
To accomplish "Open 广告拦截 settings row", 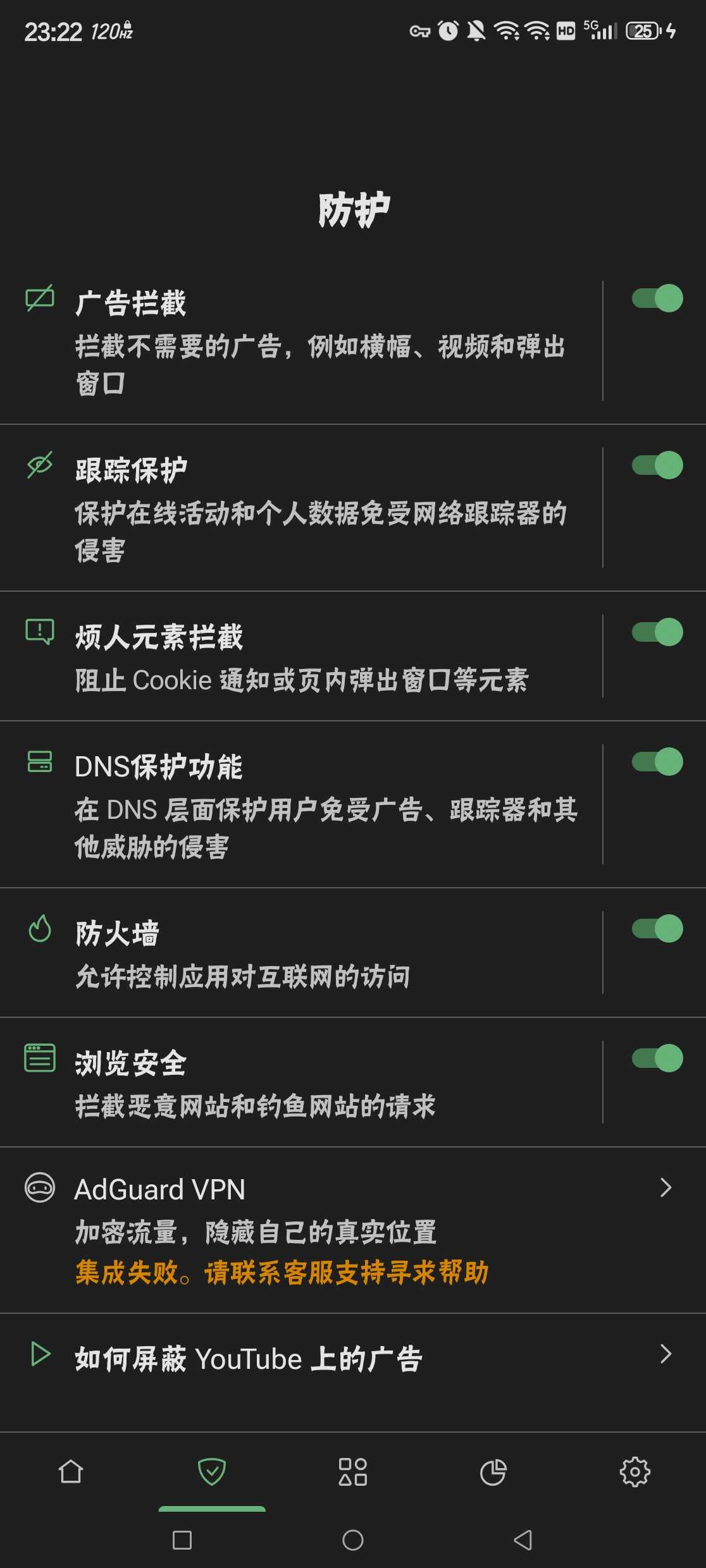I will tap(301, 341).
